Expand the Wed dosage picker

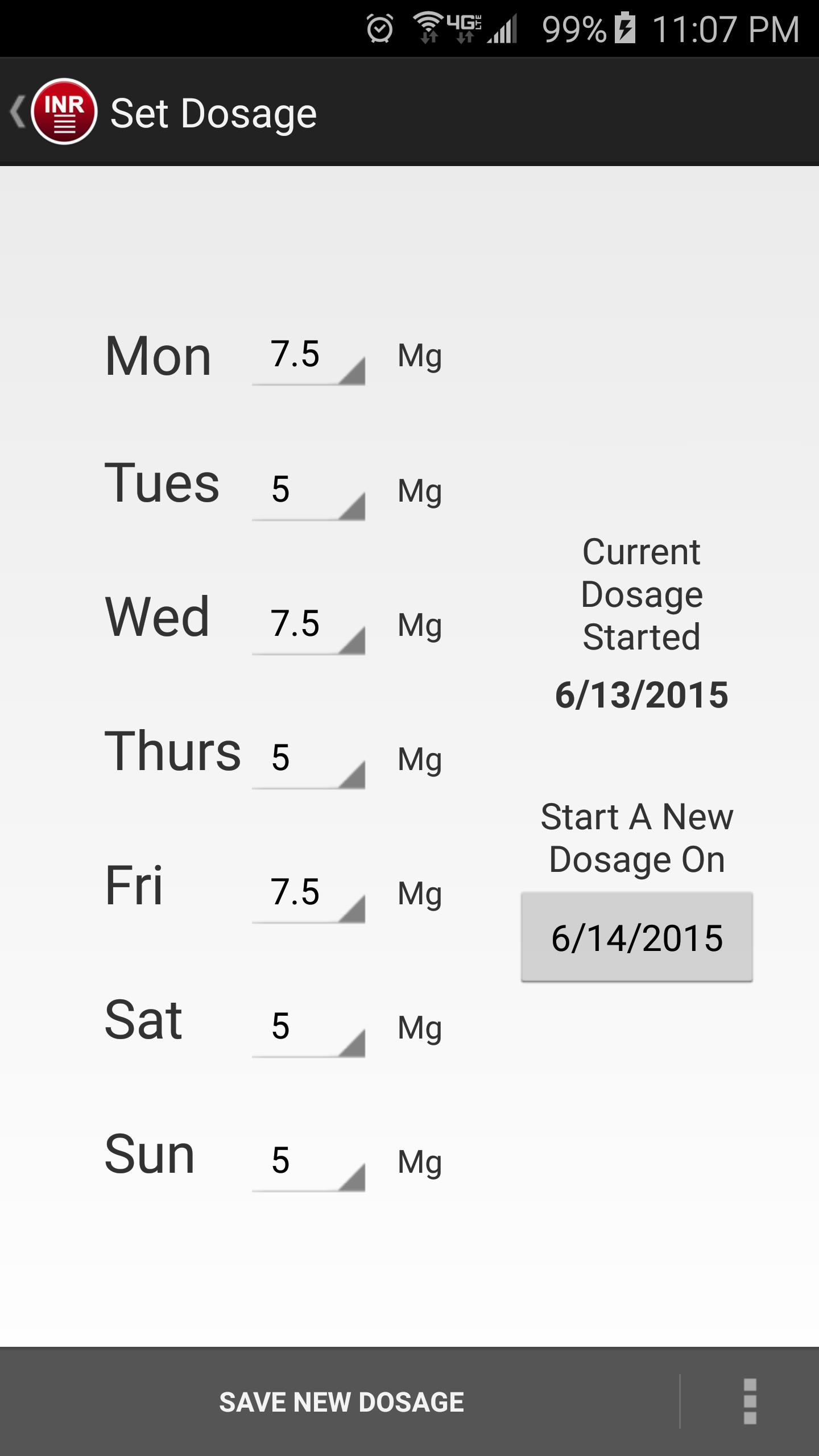pos(308,626)
